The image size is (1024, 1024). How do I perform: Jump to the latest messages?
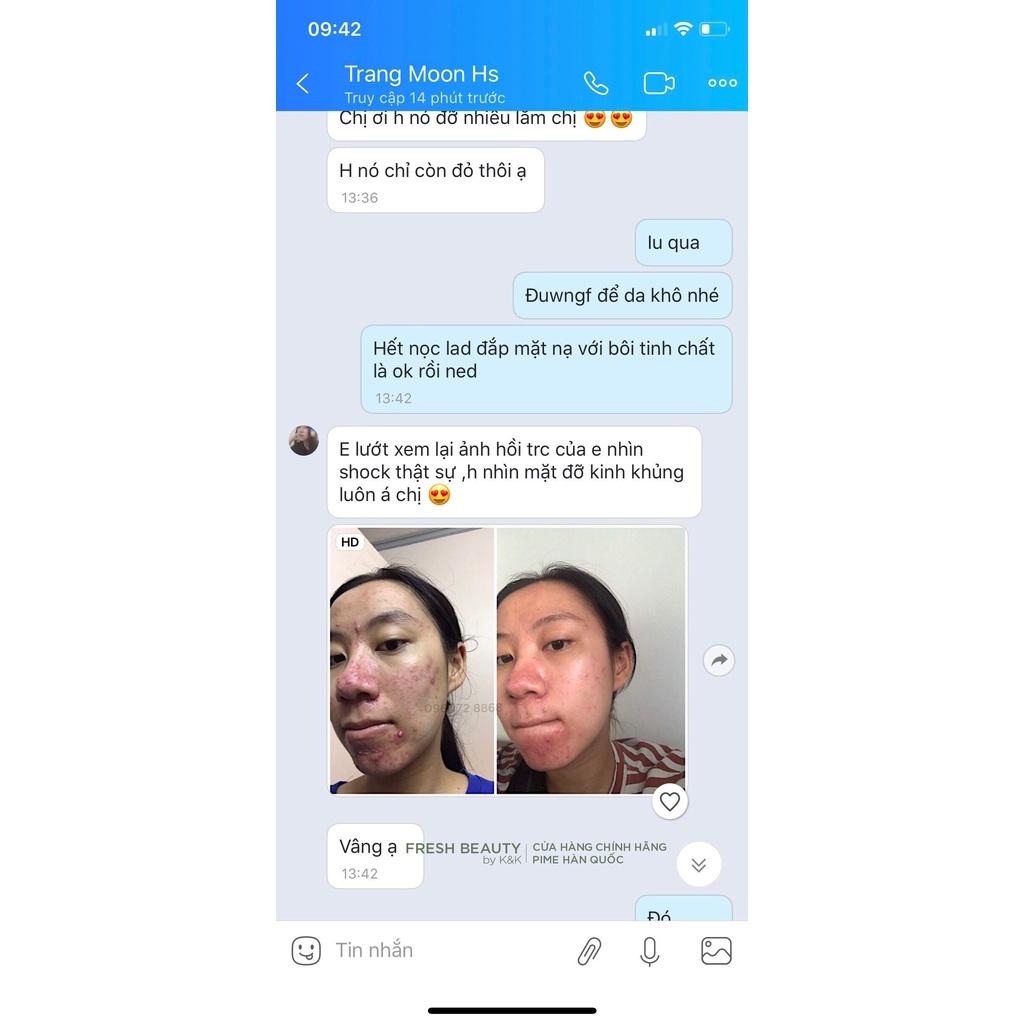coord(698,864)
